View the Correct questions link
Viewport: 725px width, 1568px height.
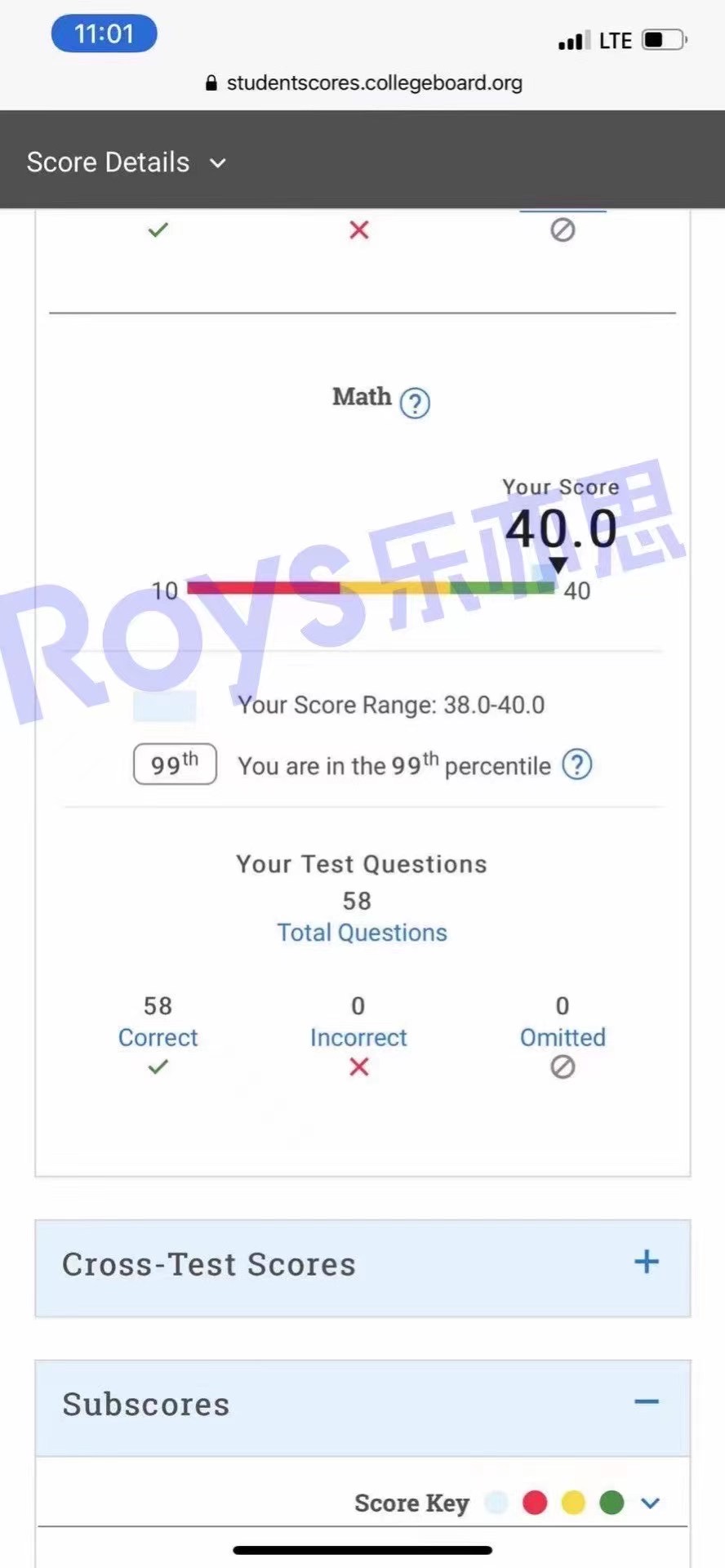click(x=158, y=1037)
